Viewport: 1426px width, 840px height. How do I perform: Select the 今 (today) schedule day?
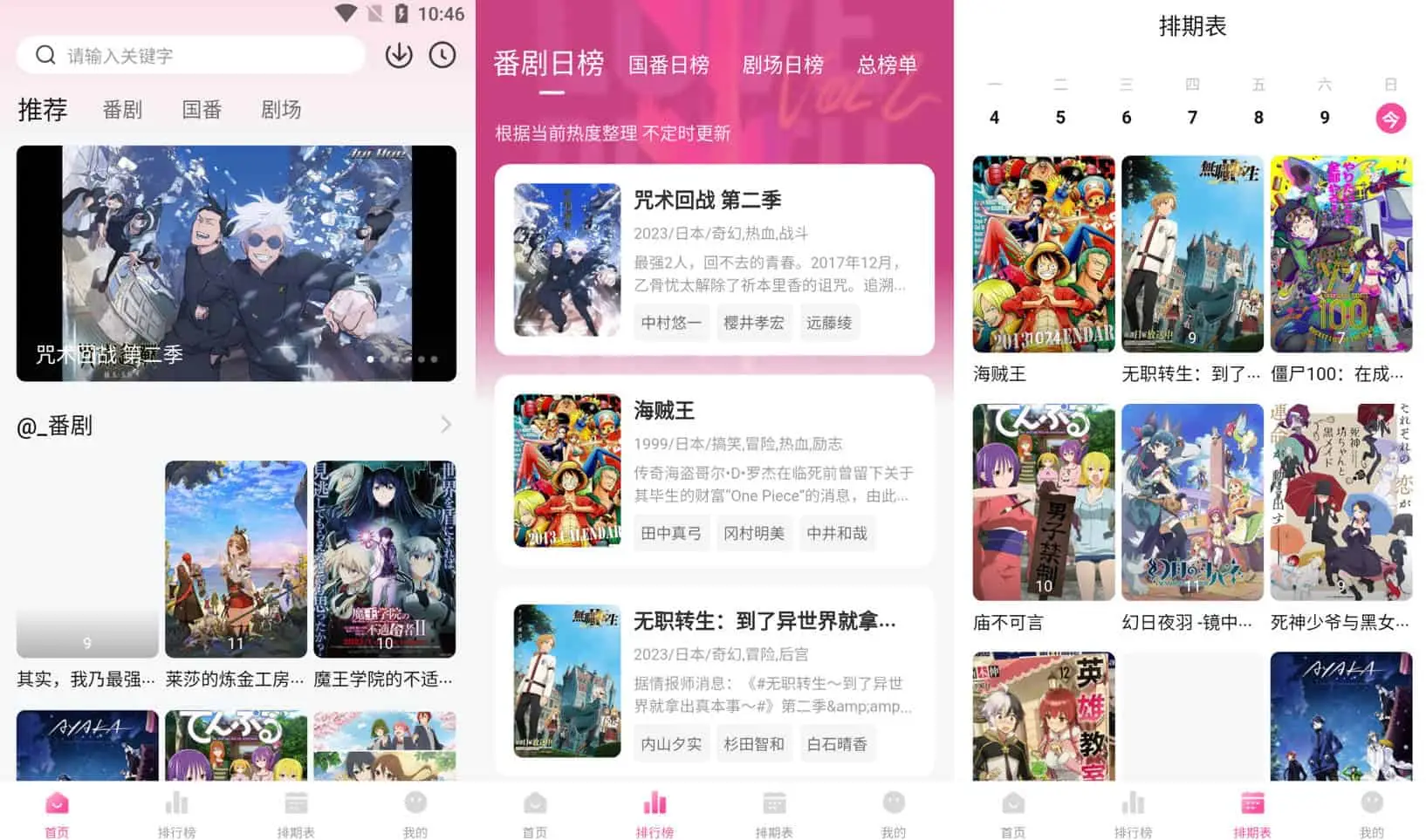(x=1390, y=118)
